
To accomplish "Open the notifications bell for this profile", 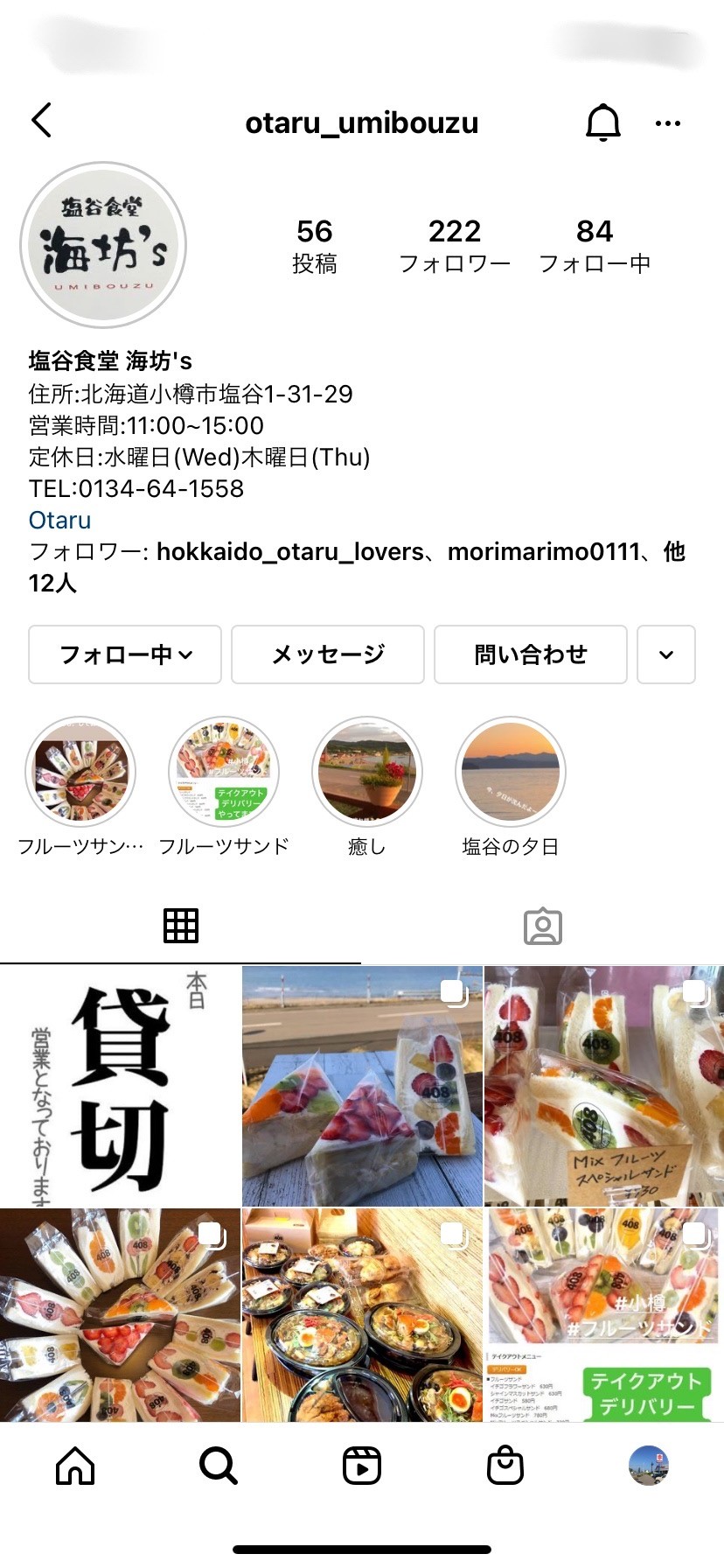I will 602,122.
